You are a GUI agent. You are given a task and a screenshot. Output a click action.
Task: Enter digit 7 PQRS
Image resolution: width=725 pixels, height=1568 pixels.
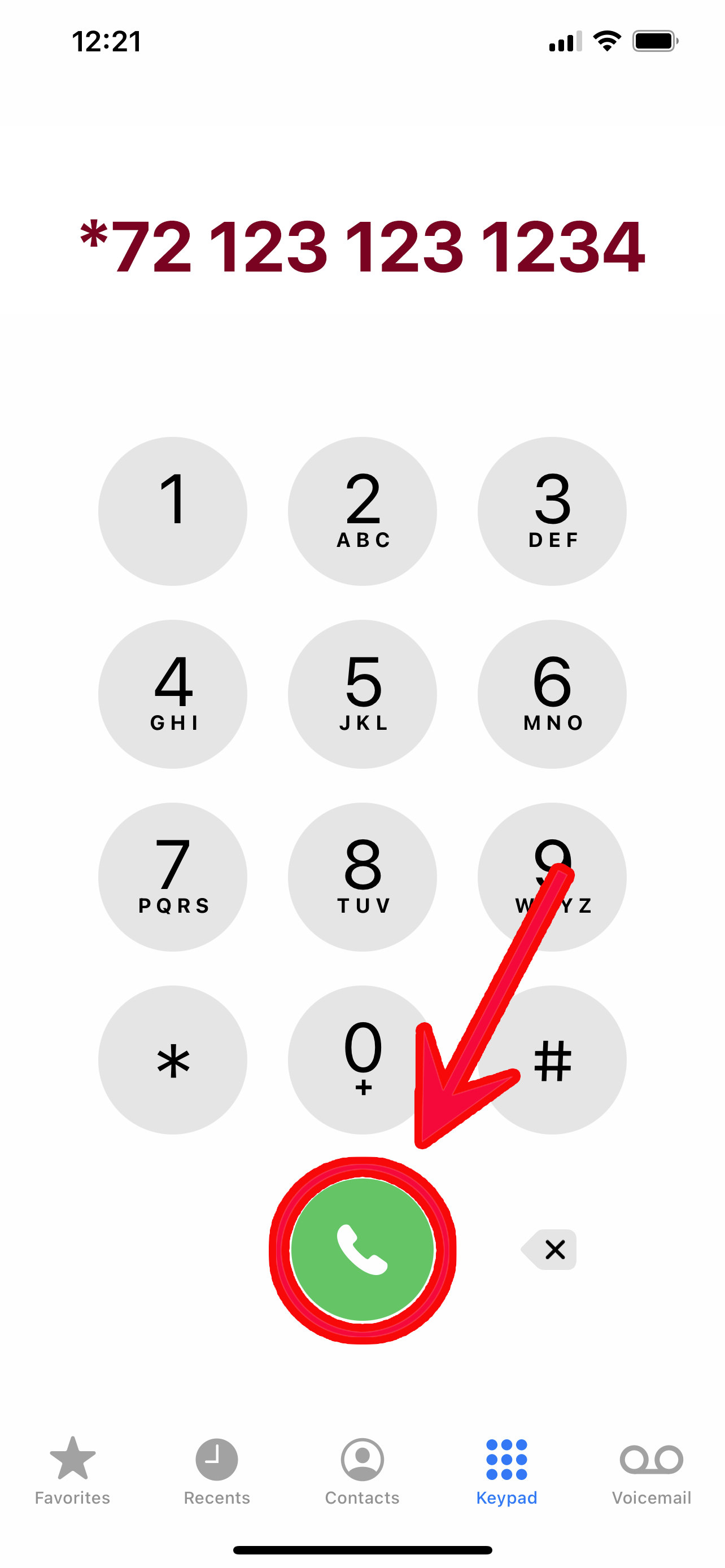tap(173, 877)
